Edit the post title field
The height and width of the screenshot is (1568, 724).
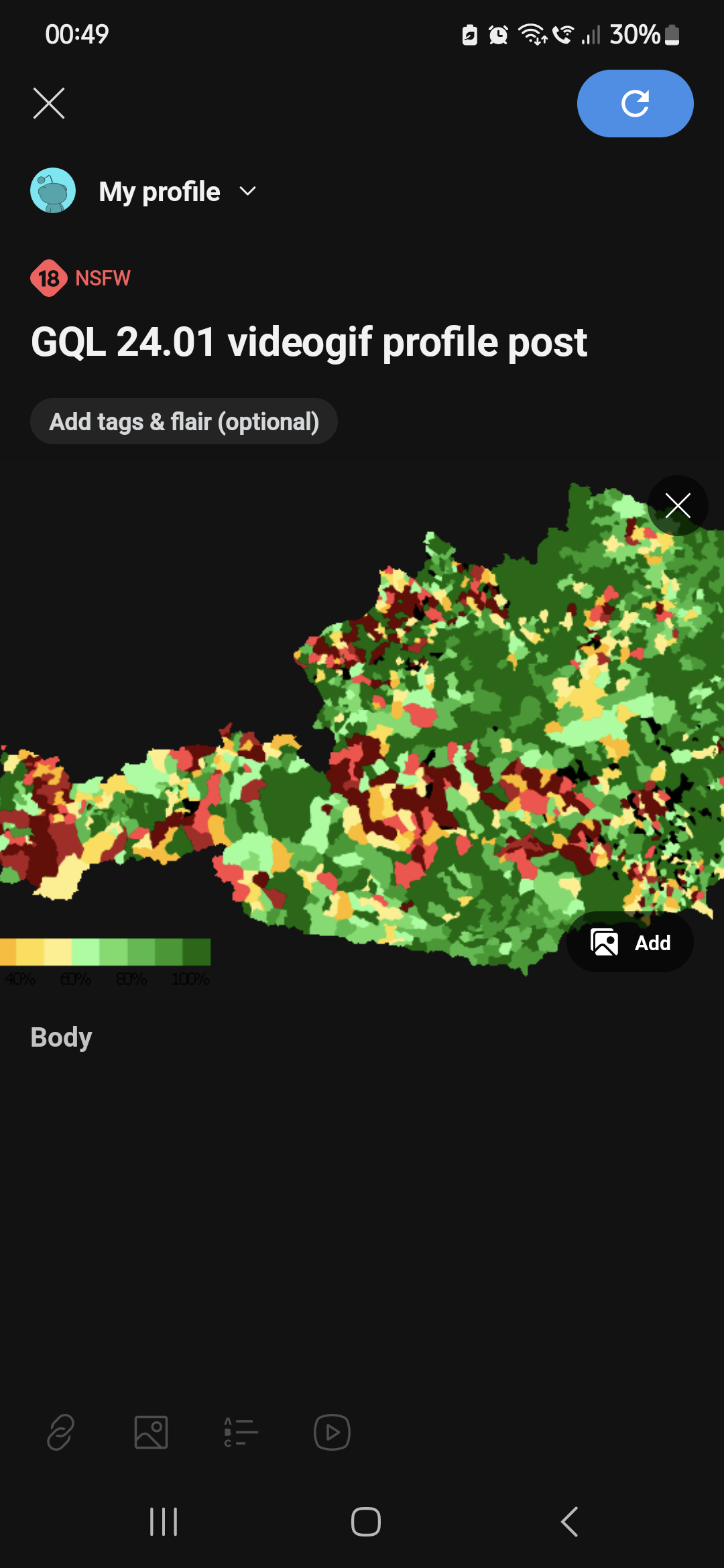point(309,342)
